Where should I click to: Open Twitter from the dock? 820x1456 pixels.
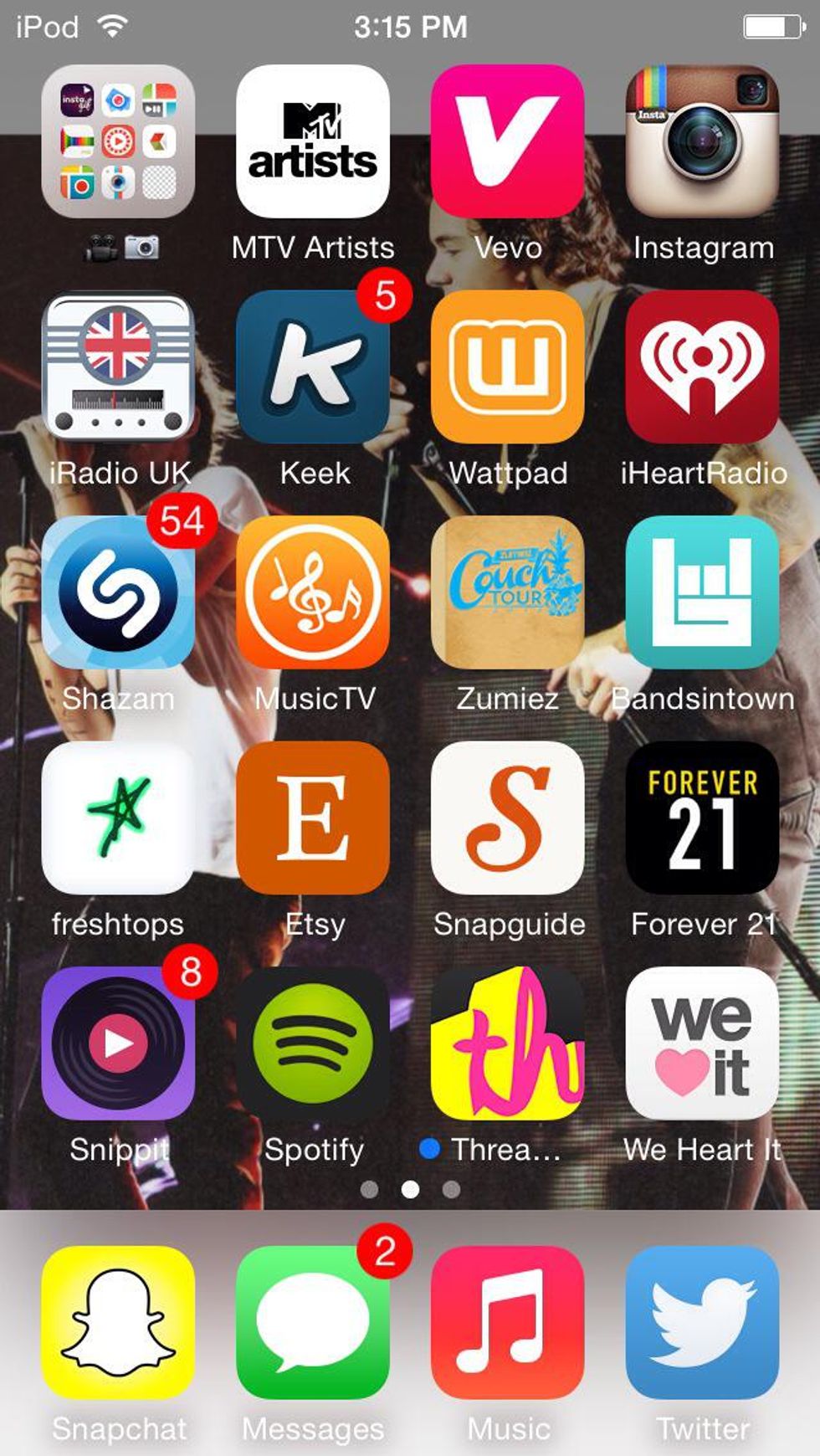(x=702, y=1322)
